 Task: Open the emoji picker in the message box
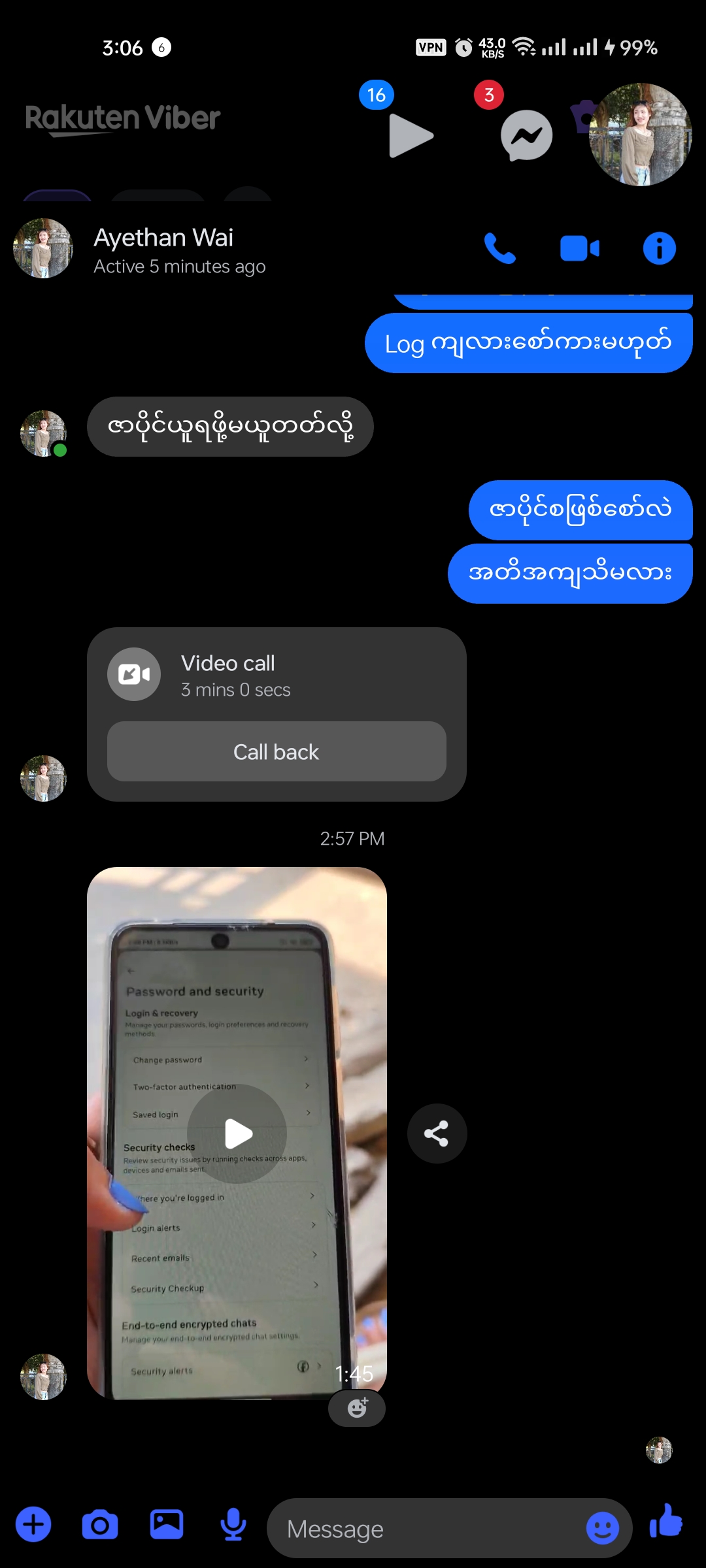[x=602, y=1528]
